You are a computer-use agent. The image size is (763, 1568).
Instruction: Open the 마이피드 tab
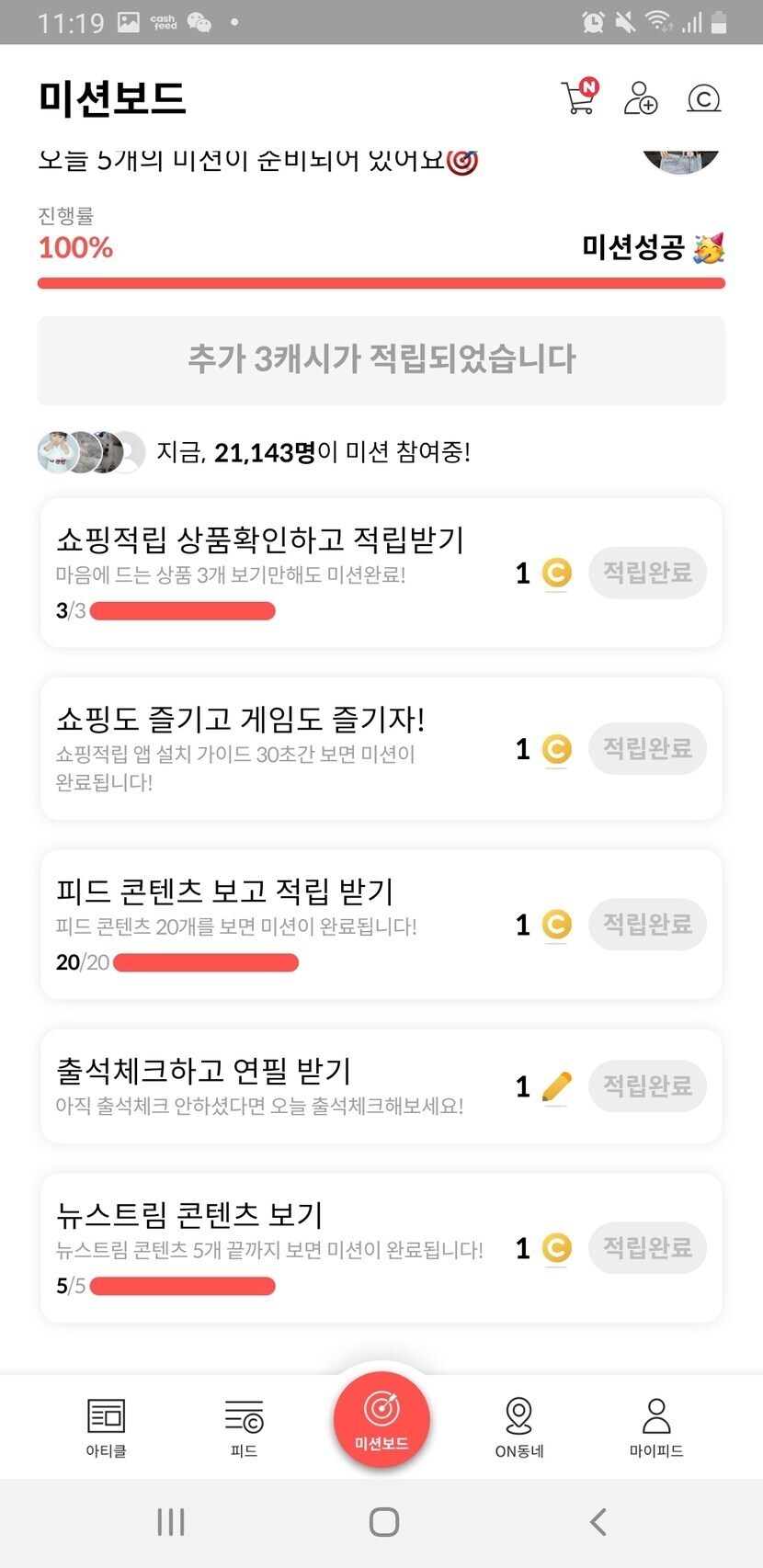click(x=656, y=1426)
